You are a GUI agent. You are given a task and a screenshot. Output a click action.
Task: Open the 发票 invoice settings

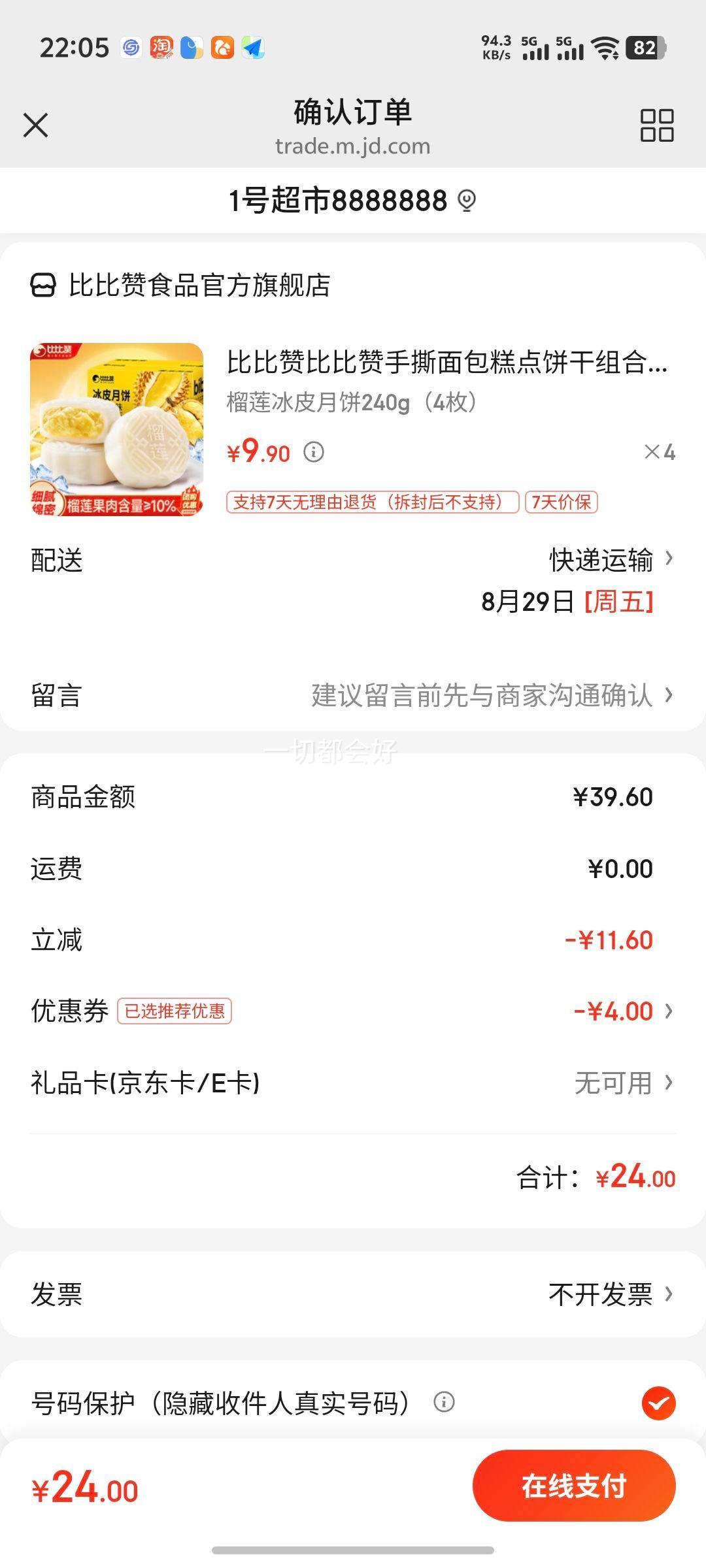click(353, 1294)
